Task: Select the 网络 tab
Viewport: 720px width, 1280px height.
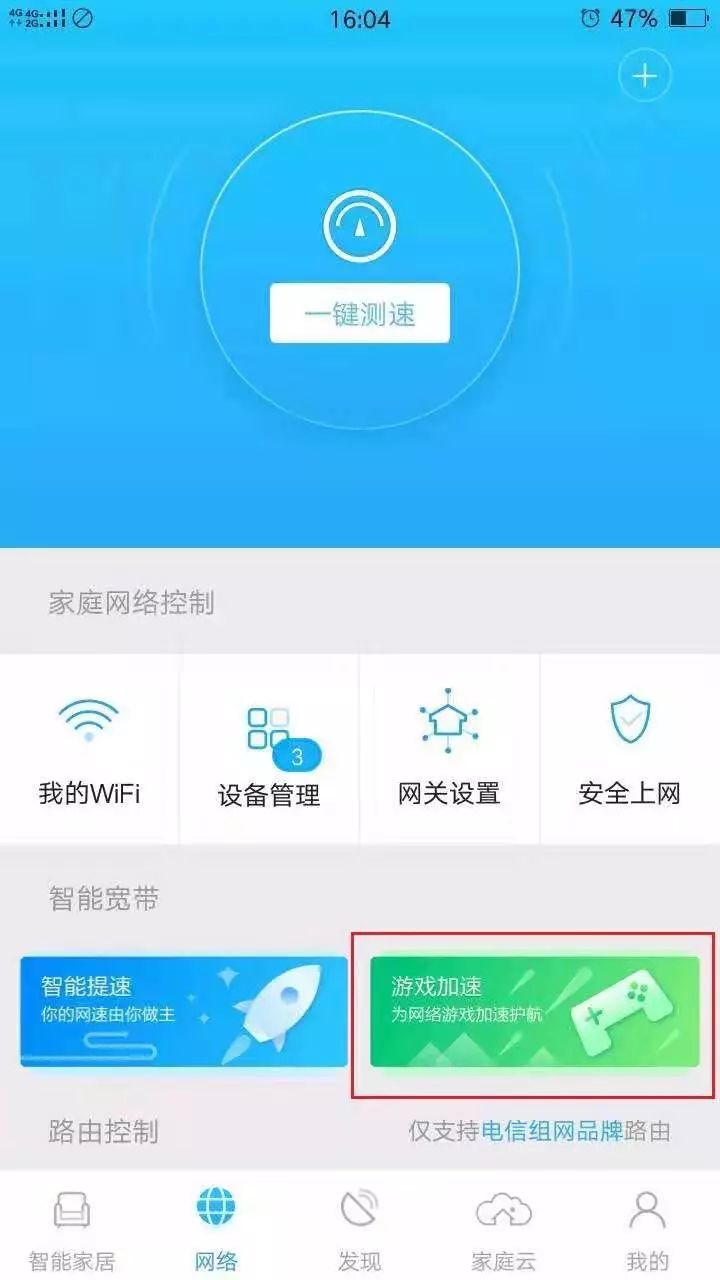Action: click(217, 1228)
